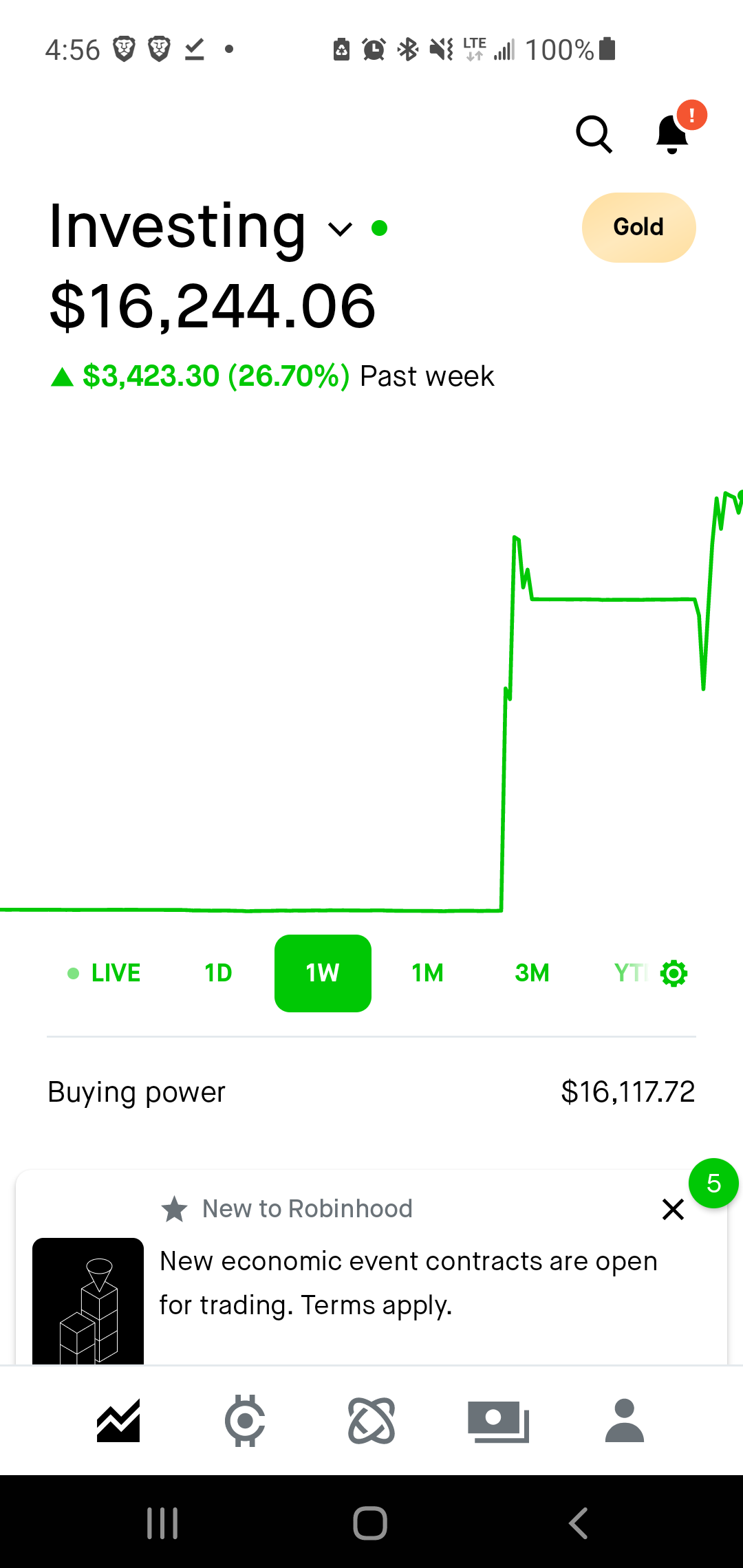
Task: Select the 1W chart range
Action: [323, 973]
